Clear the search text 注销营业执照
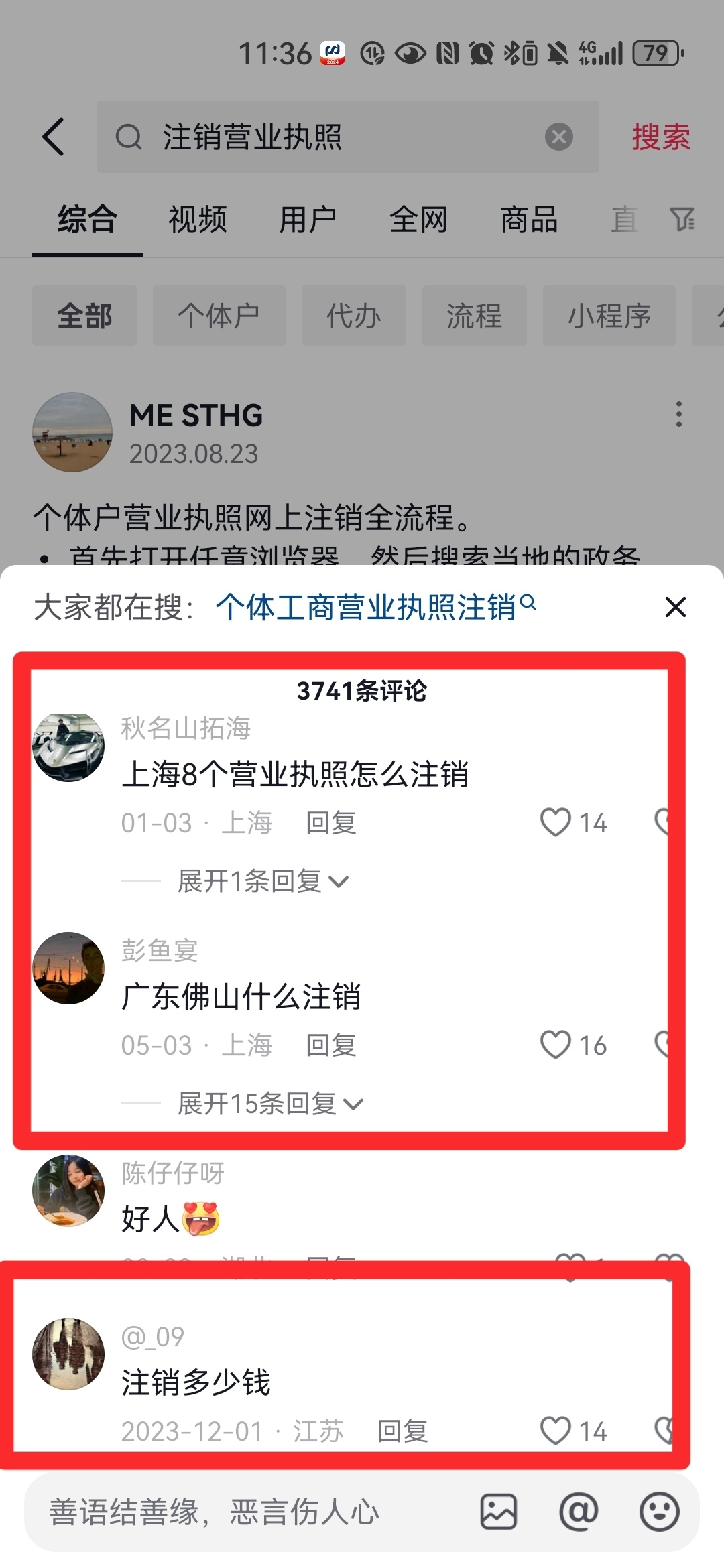Image resolution: width=724 pixels, height=1568 pixels. click(x=558, y=137)
